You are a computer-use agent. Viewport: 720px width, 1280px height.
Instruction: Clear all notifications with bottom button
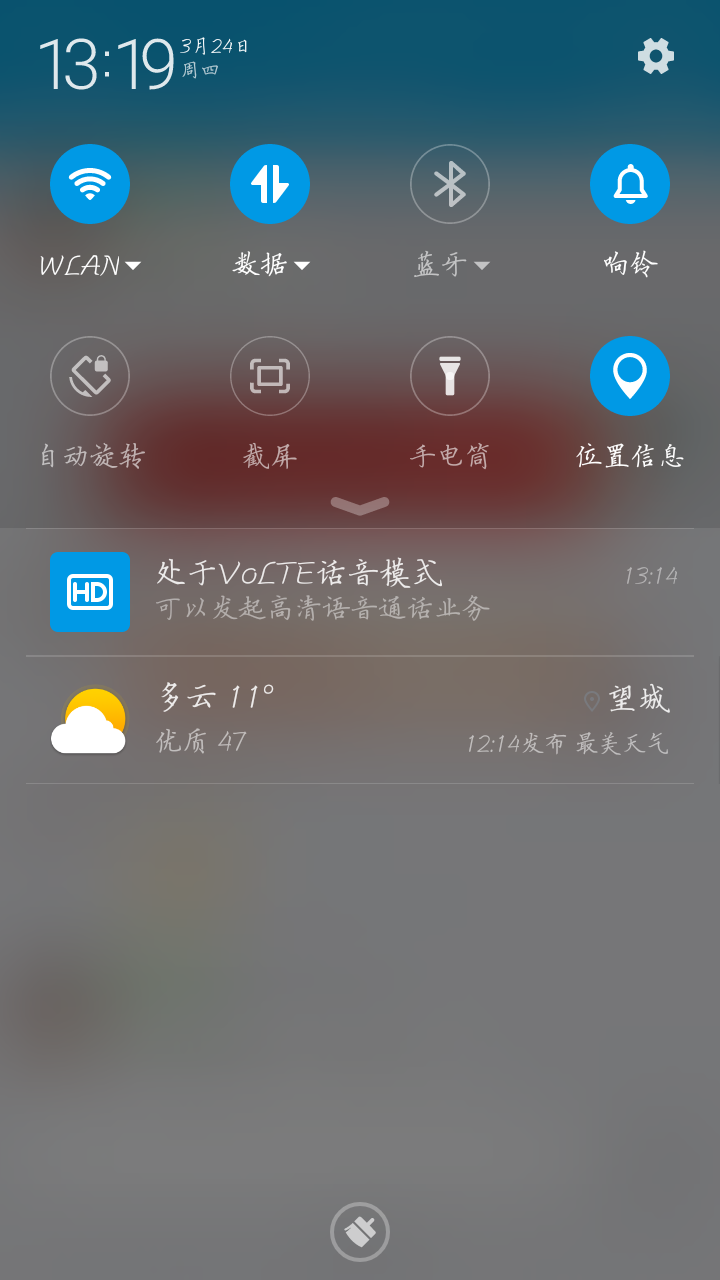tap(360, 1232)
